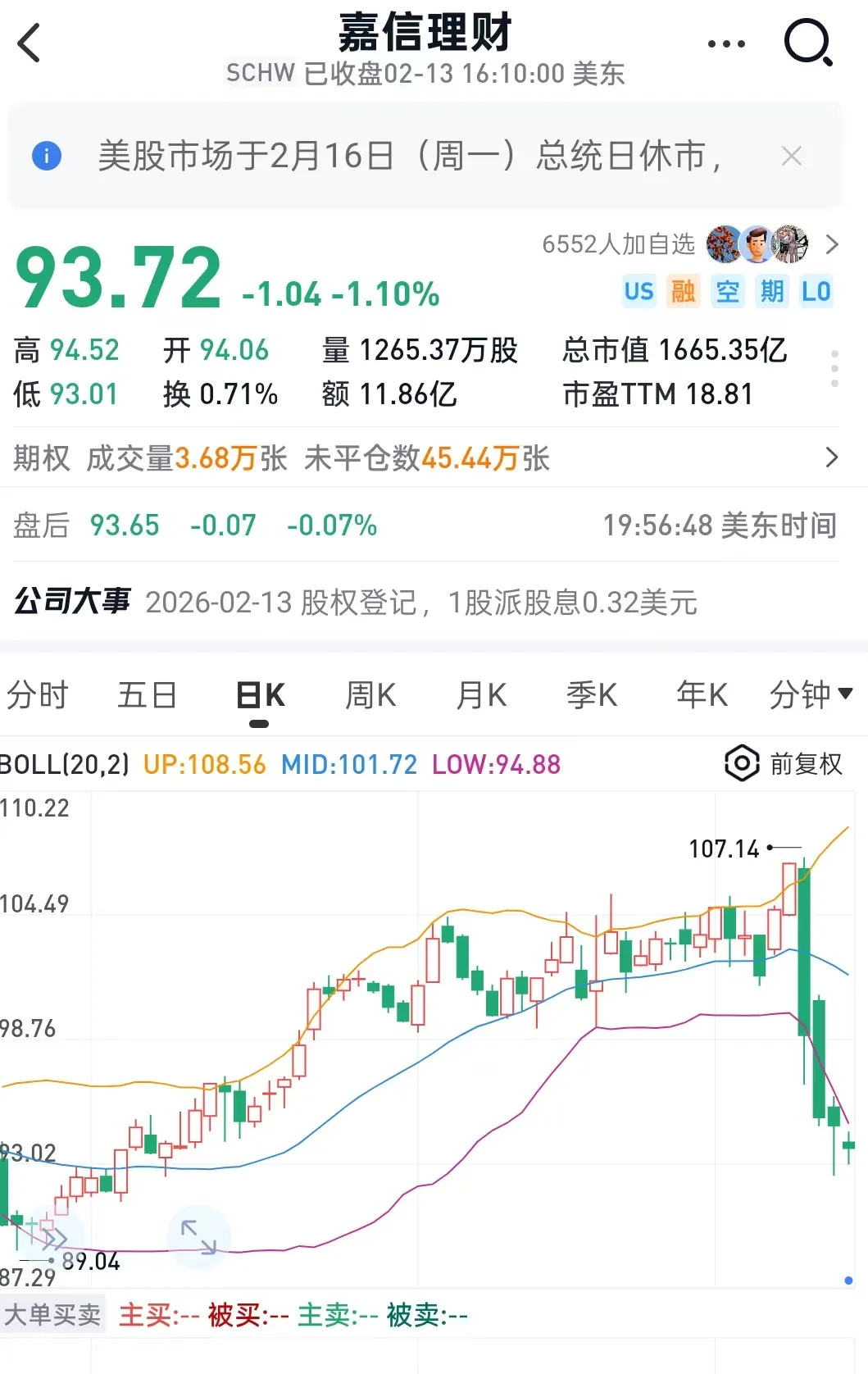Viewport: 868px width, 1374px height.
Task: Click the blue info icon on the notice
Action: 46,156
